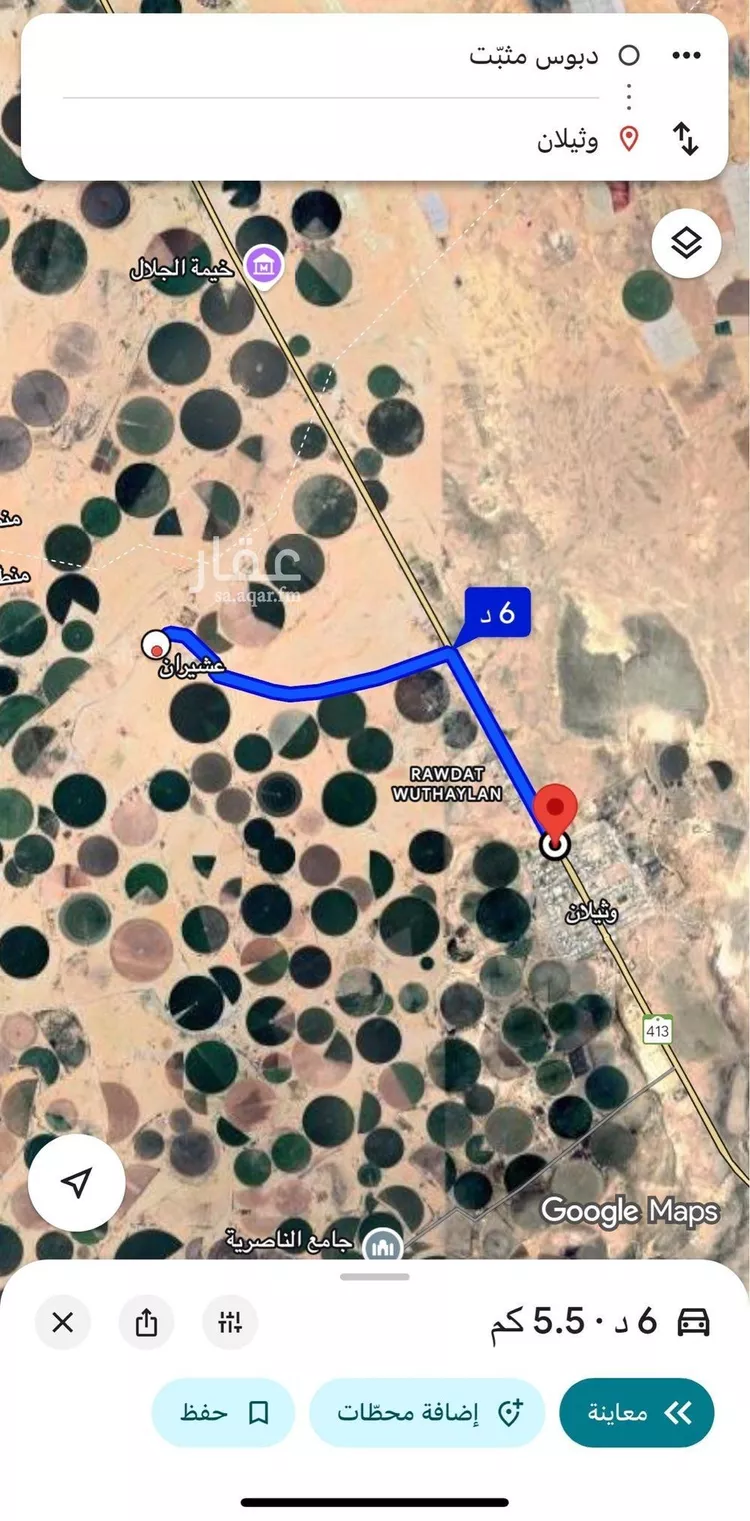Open route options settings
Screen dimensions: 750x1521
coord(229,1323)
